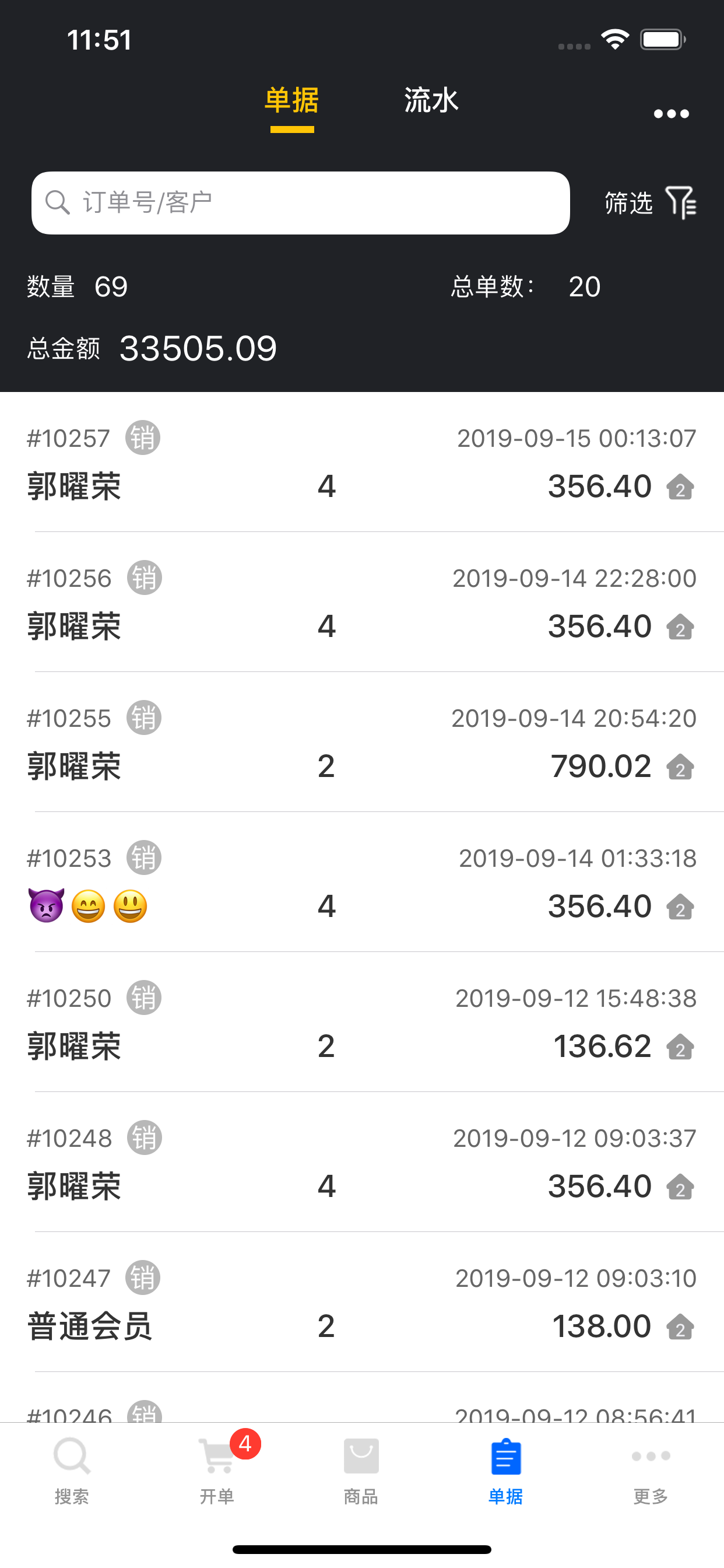Tap the 订单号/客户 search field
724x1568 pixels.
click(x=301, y=202)
